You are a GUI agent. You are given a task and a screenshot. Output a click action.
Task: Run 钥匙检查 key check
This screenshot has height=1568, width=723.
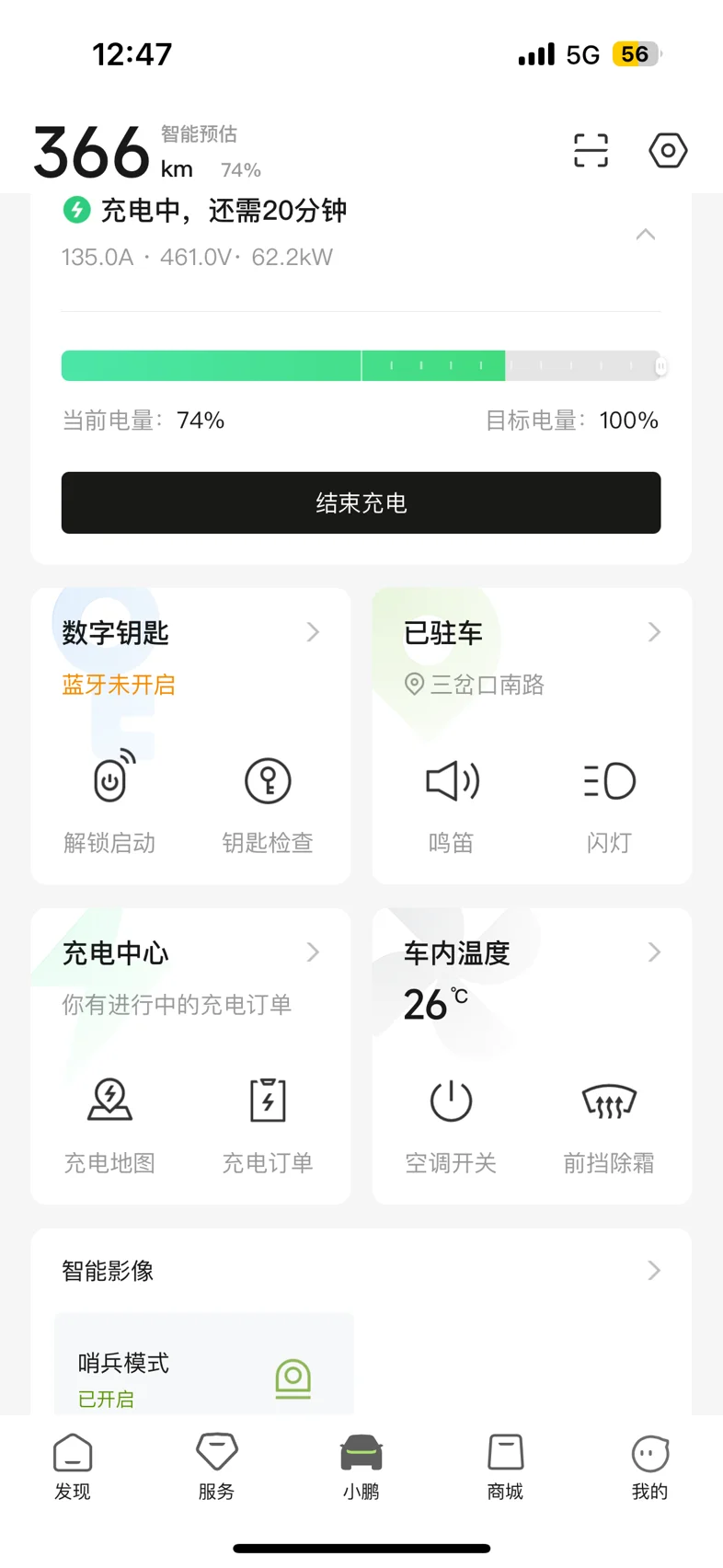coord(268,801)
